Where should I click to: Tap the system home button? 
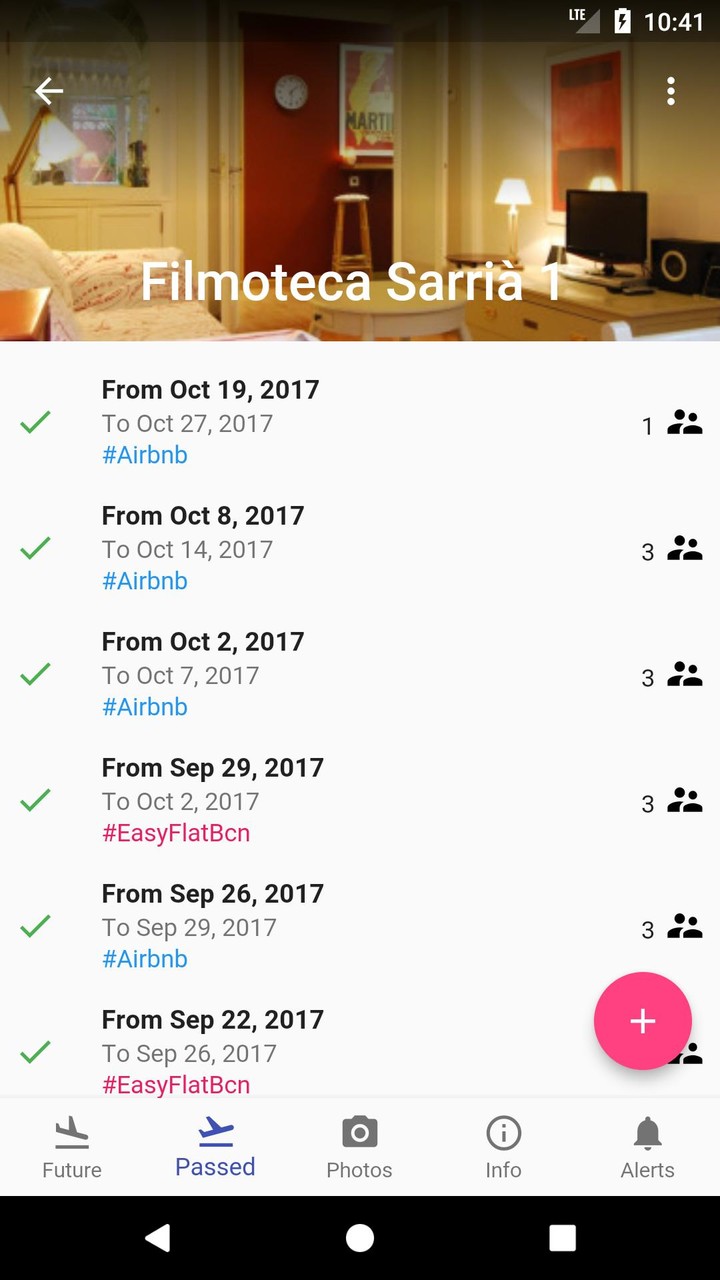click(360, 1238)
